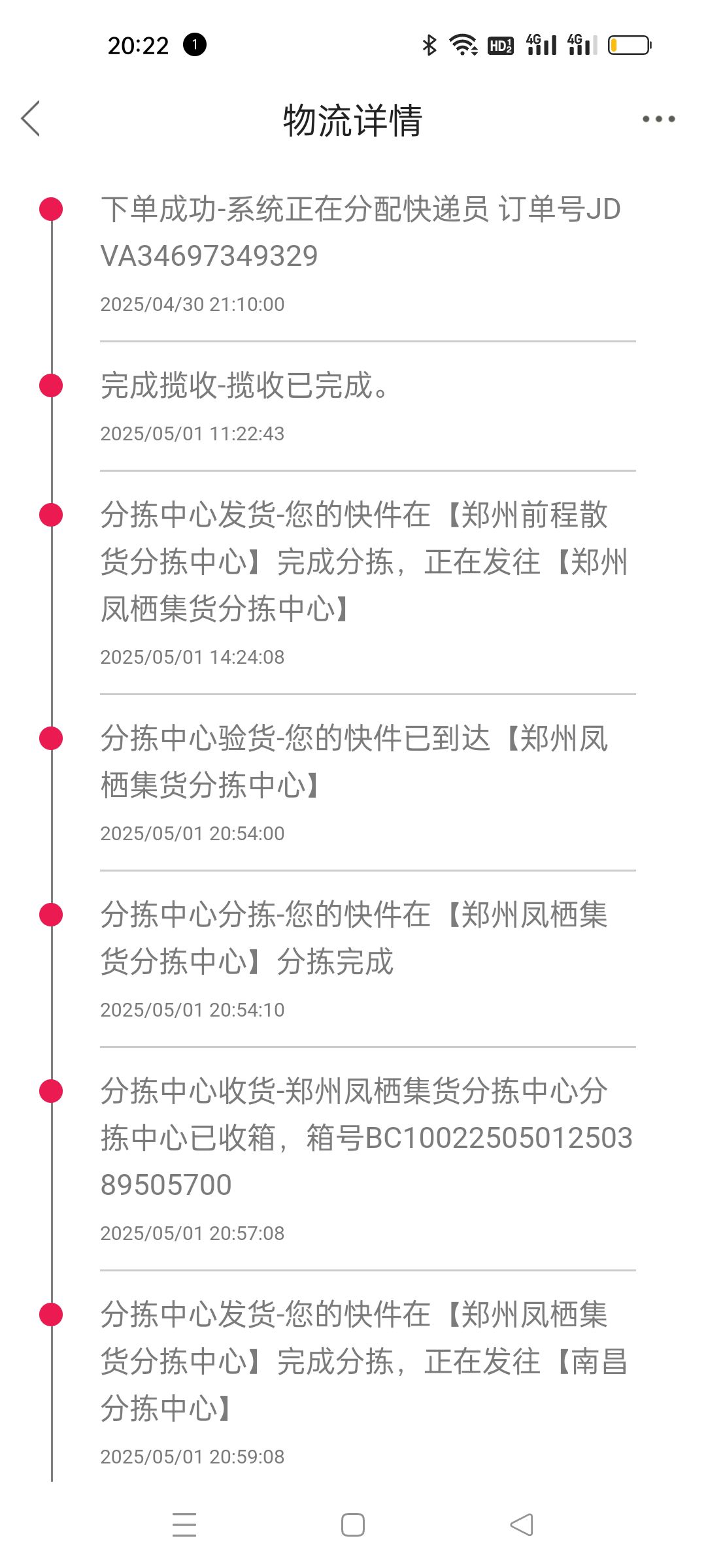Viewport: 706px width, 1568px height.
Task: Tap the system home button
Action: click(x=353, y=1525)
